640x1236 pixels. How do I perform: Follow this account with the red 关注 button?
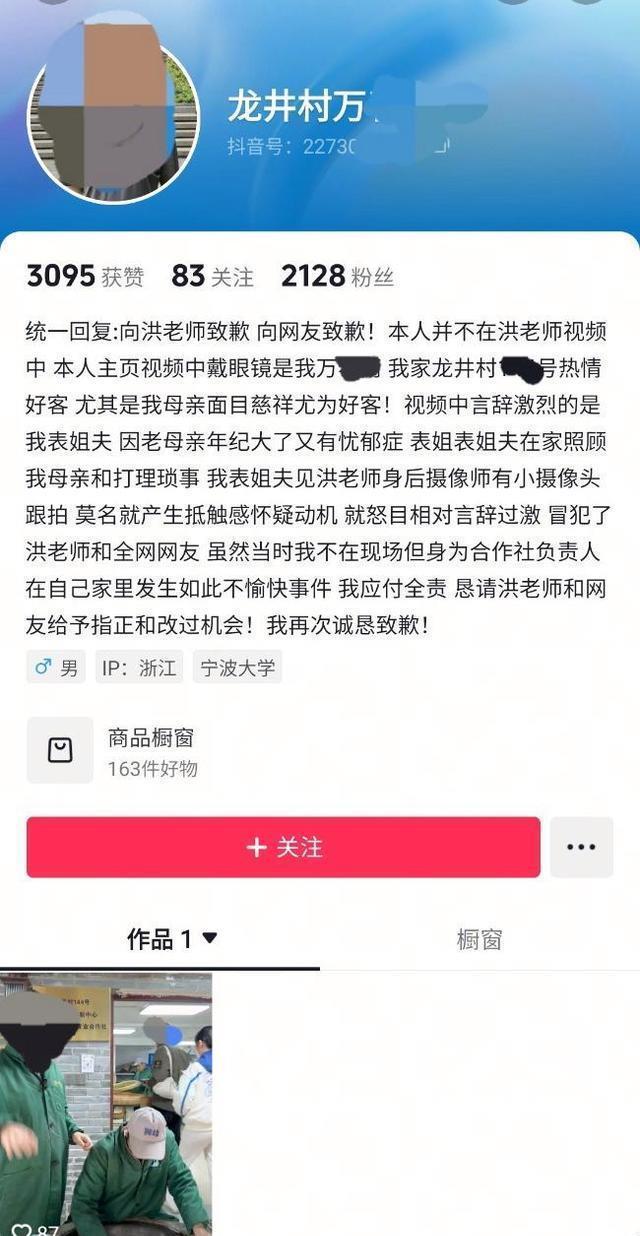(x=283, y=847)
